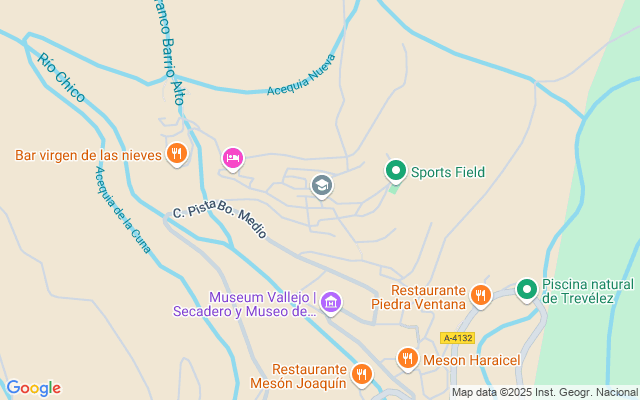Open Meson Haraicel restaurant marker
This screenshot has width=640, height=400.
pos(407,358)
